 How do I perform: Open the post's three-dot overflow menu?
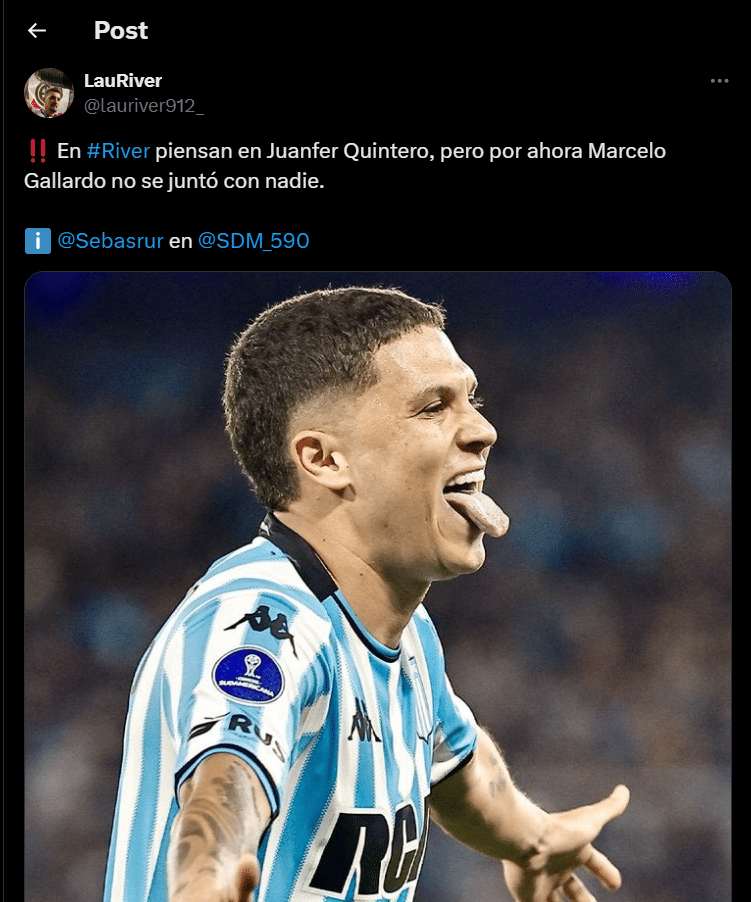click(719, 81)
